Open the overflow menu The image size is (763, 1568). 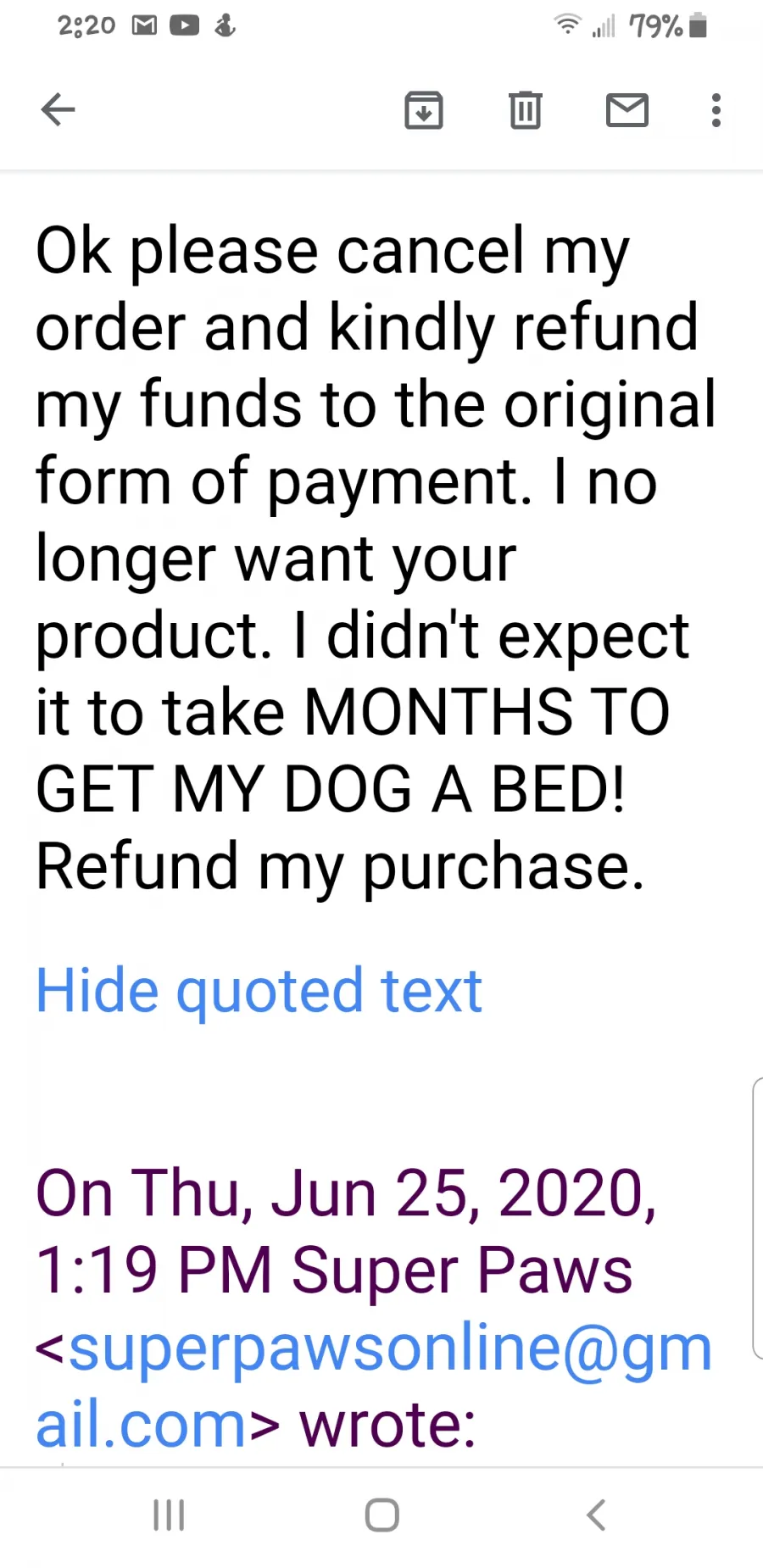716,110
